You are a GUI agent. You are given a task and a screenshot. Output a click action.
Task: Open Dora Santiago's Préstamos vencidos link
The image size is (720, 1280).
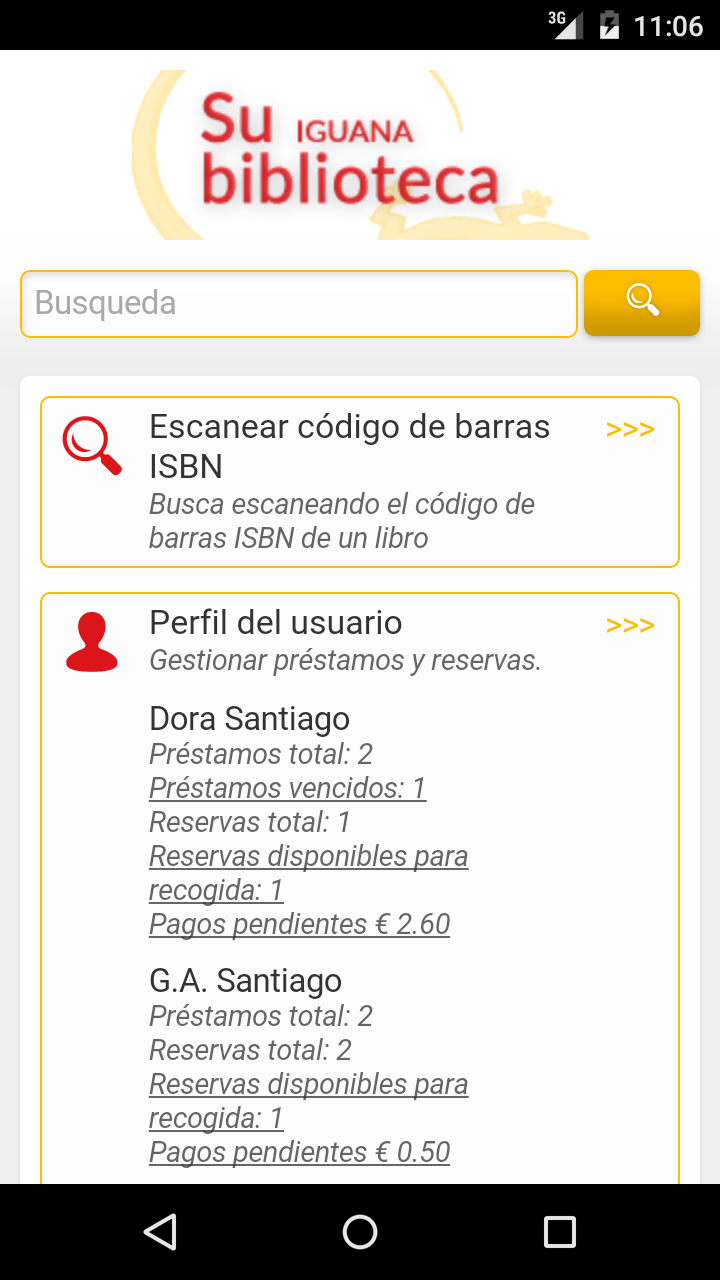coord(288,788)
